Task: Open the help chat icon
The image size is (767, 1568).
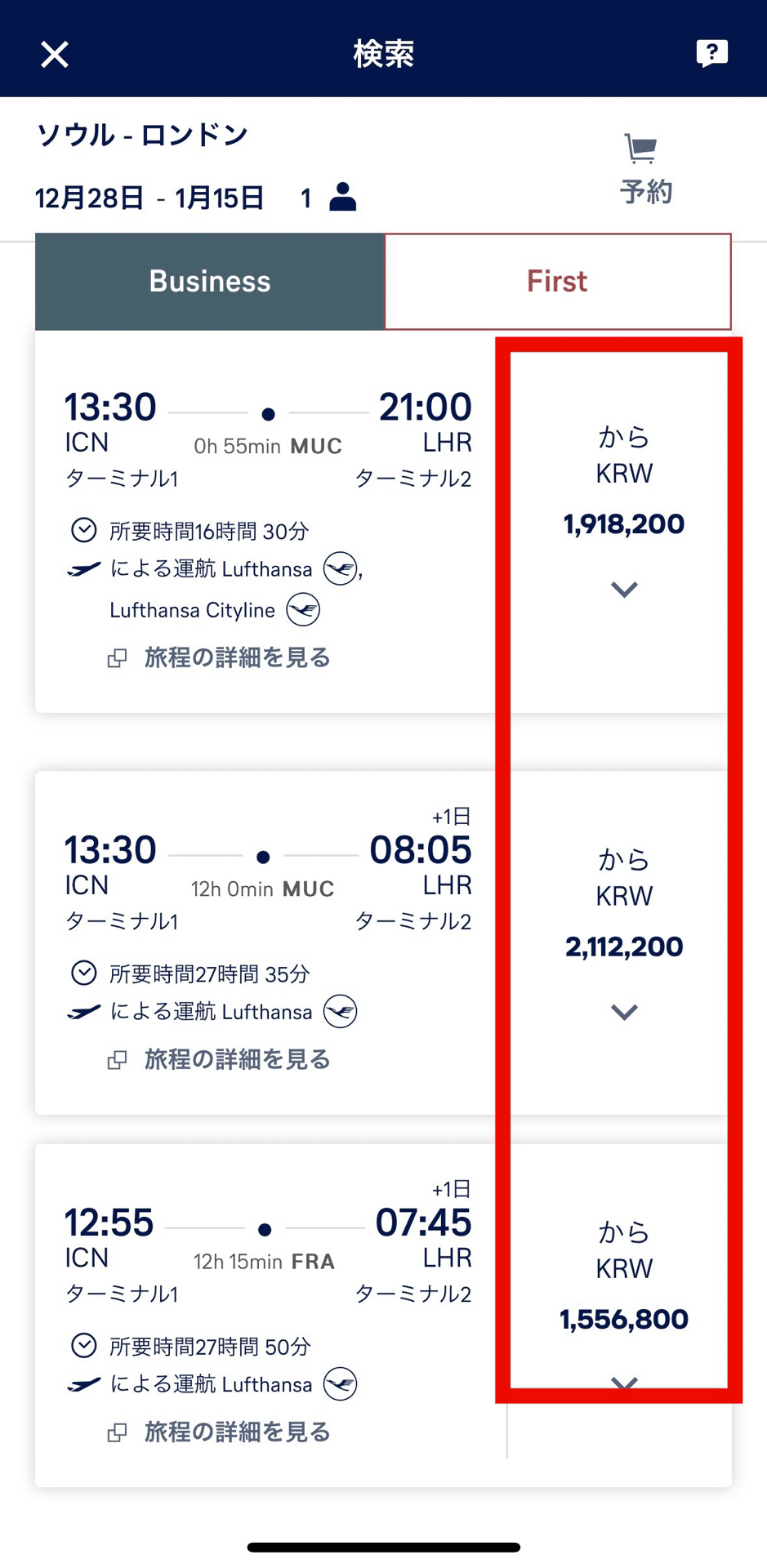Action: [x=711, y=54]
